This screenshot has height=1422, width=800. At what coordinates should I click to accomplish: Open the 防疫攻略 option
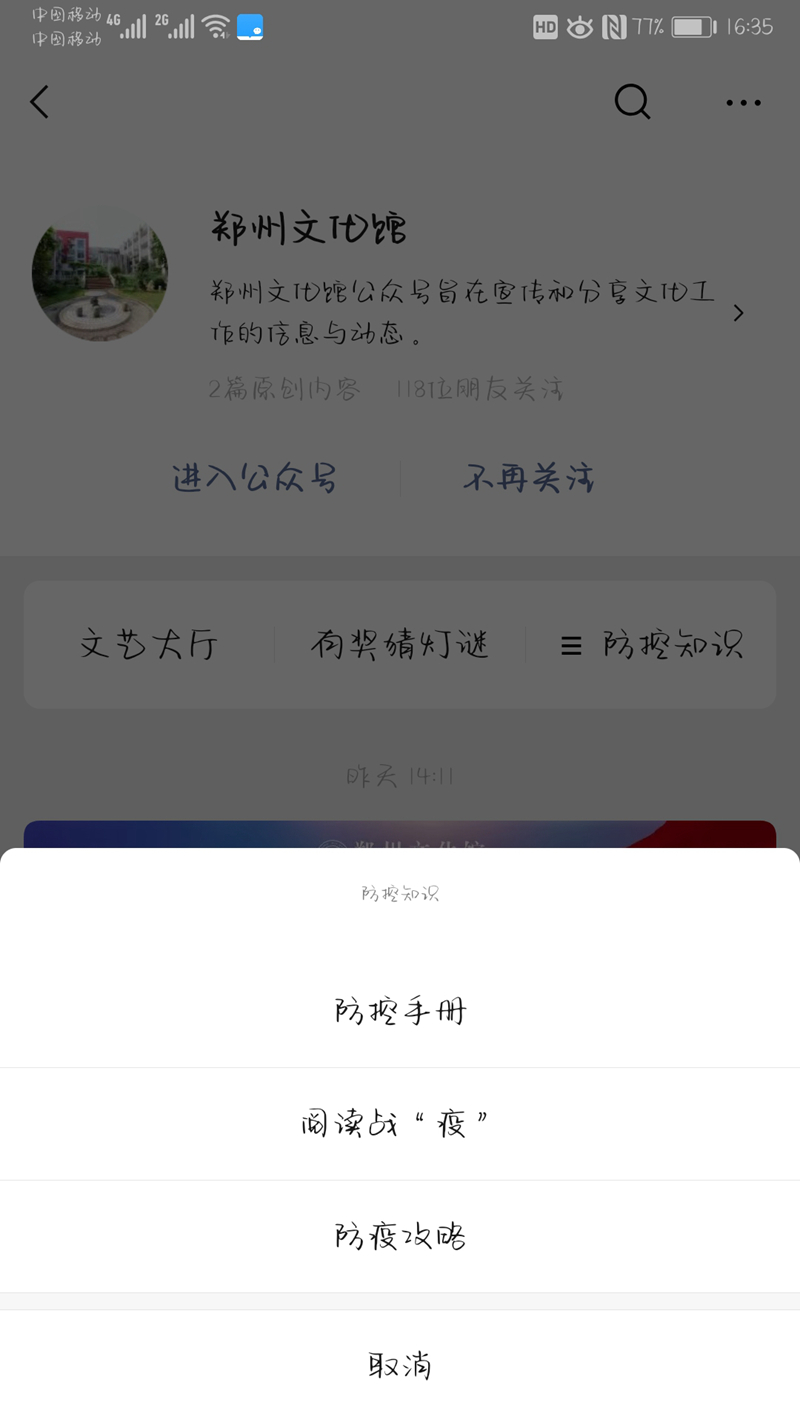pyautogui.click(x=400, y=1237)
